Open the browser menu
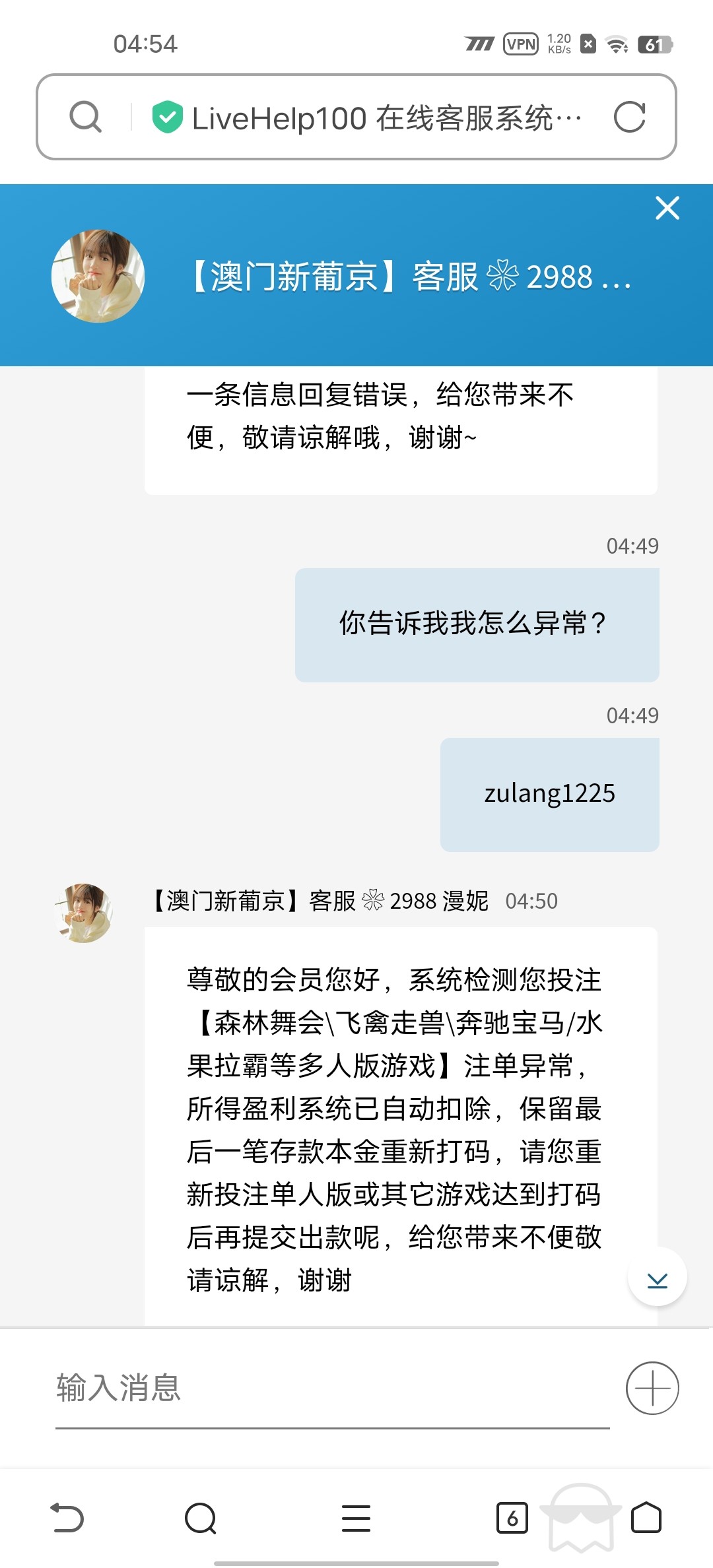 pos(356,1518)
